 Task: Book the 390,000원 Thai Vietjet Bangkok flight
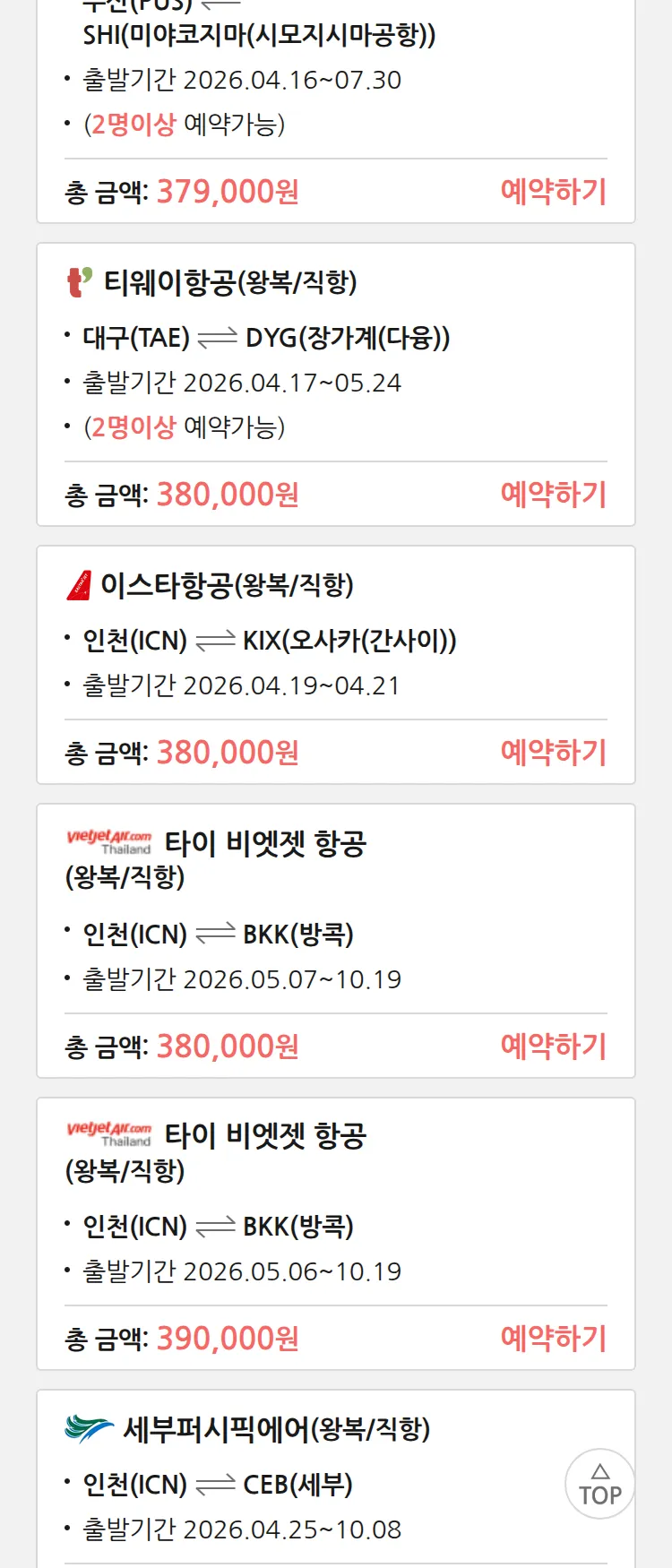click(553, 1339)
